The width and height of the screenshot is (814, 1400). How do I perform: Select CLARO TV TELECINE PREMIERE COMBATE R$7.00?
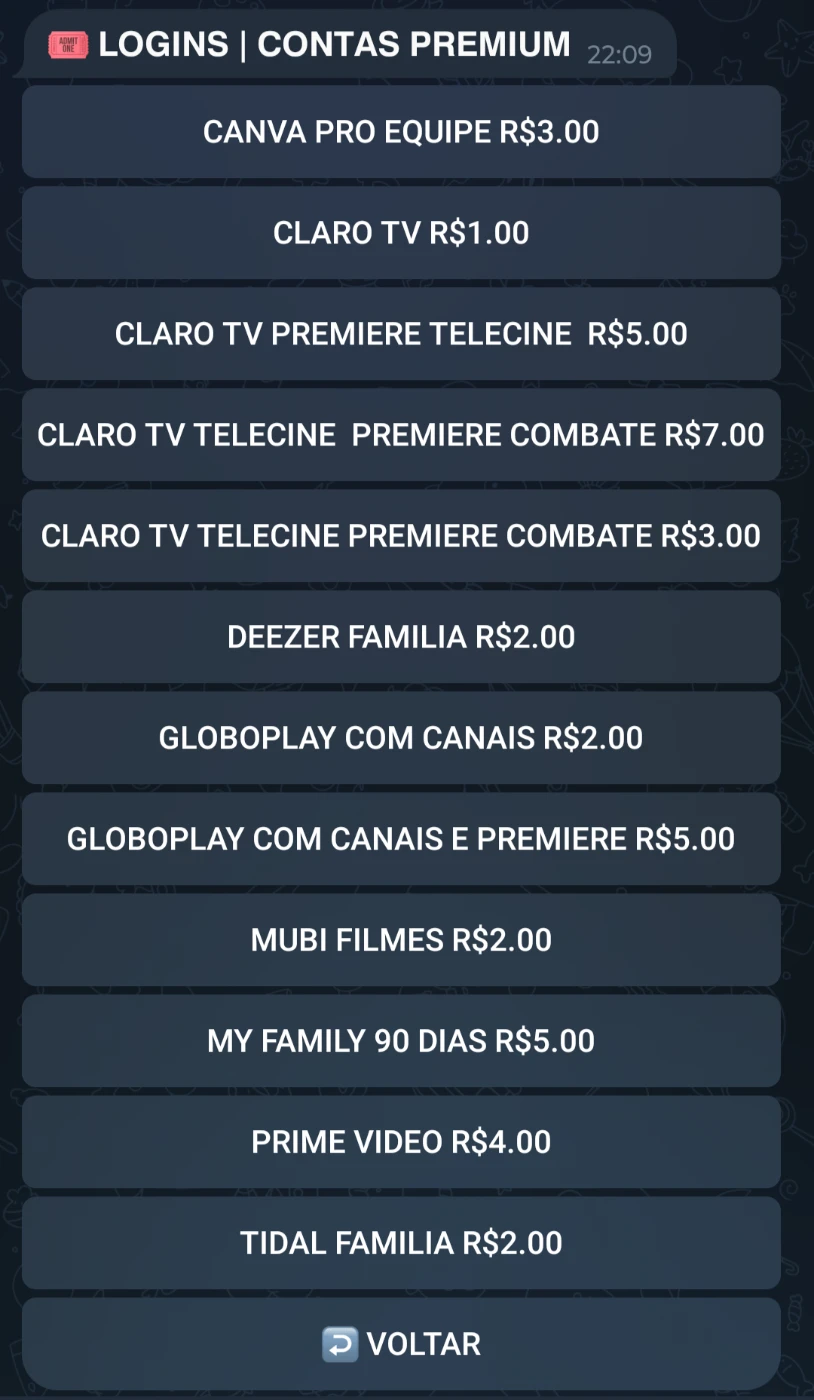[400, 434]
